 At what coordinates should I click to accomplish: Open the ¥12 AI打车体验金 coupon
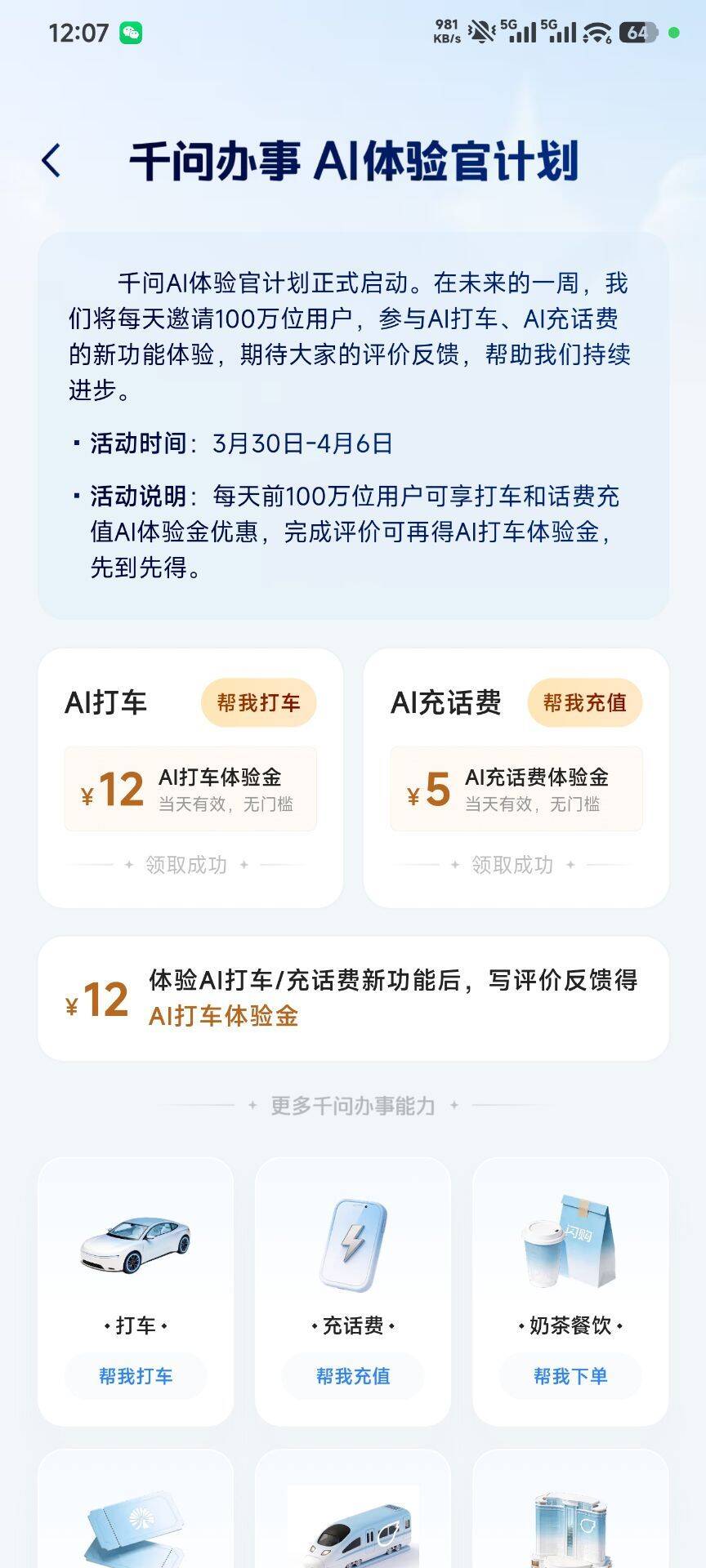pos(190,789)
